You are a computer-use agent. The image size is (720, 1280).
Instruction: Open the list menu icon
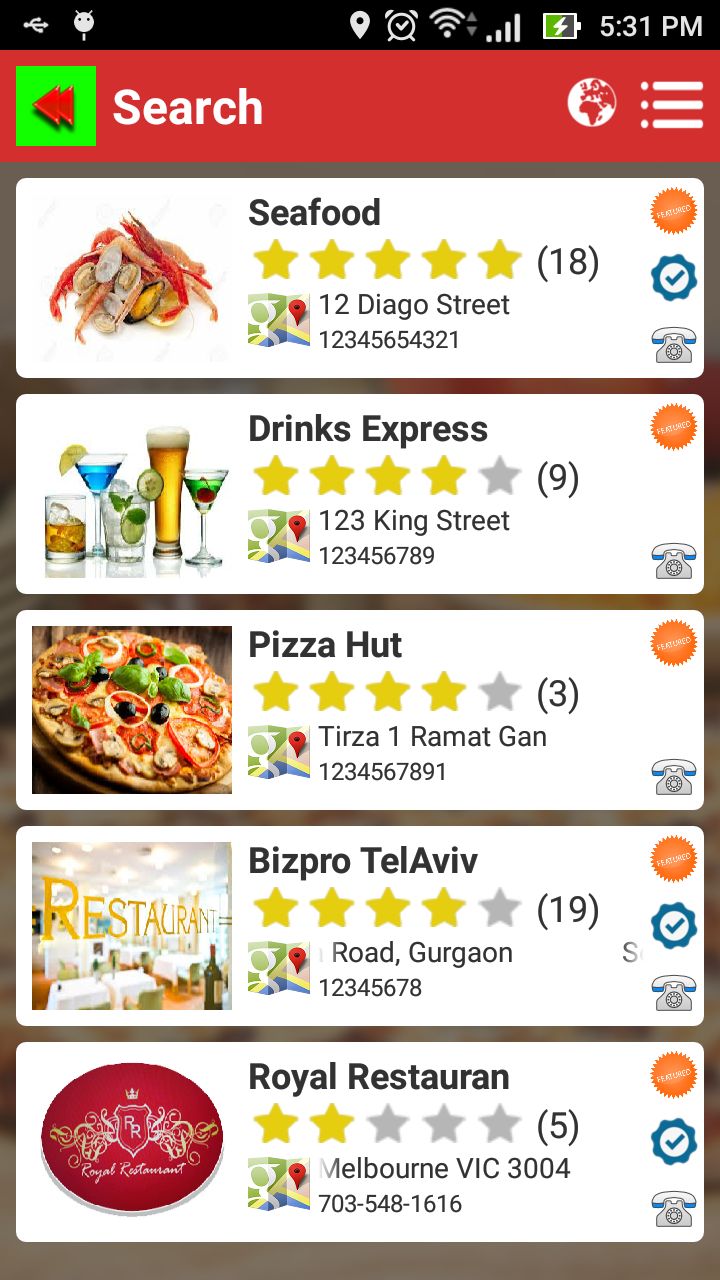pos(671,104)
